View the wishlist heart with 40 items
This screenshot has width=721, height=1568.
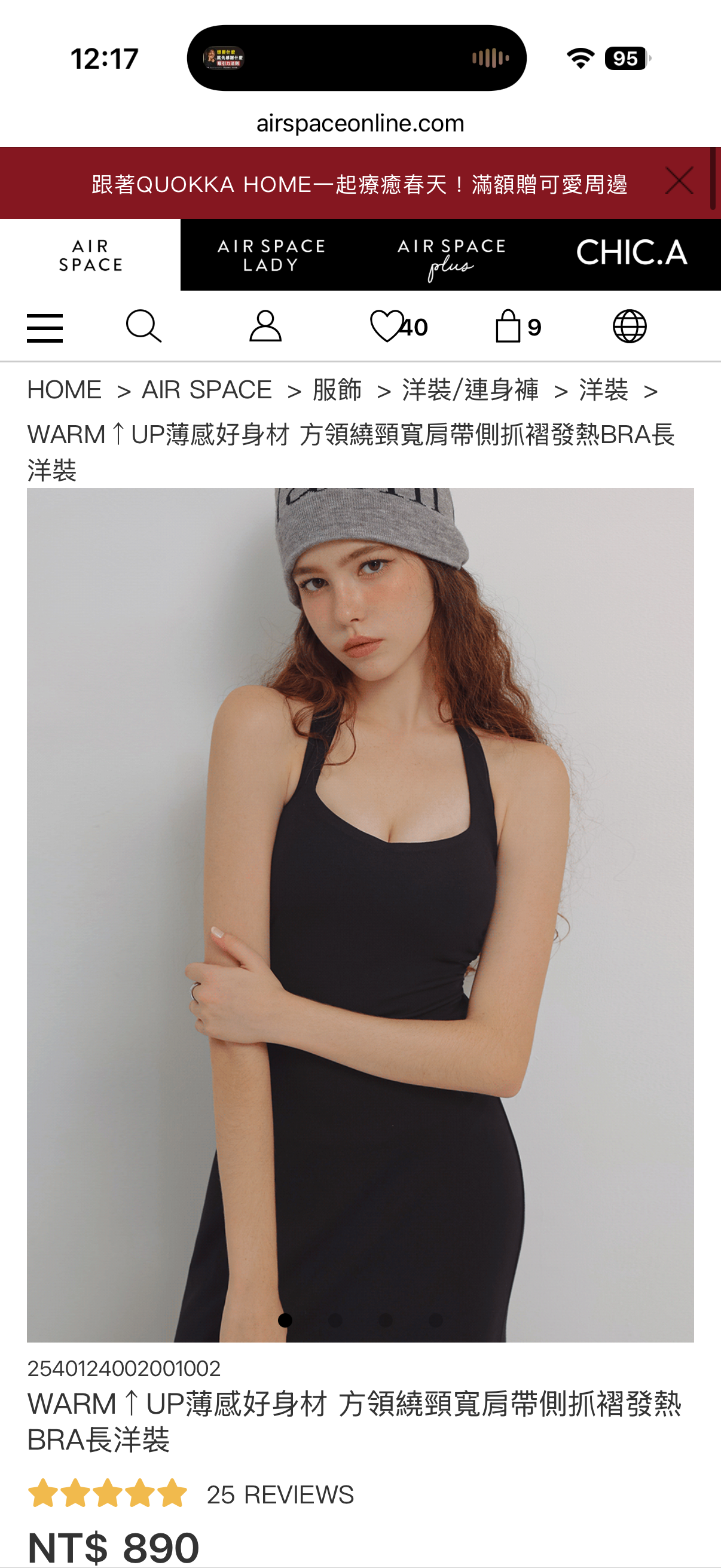click(399, 327)
